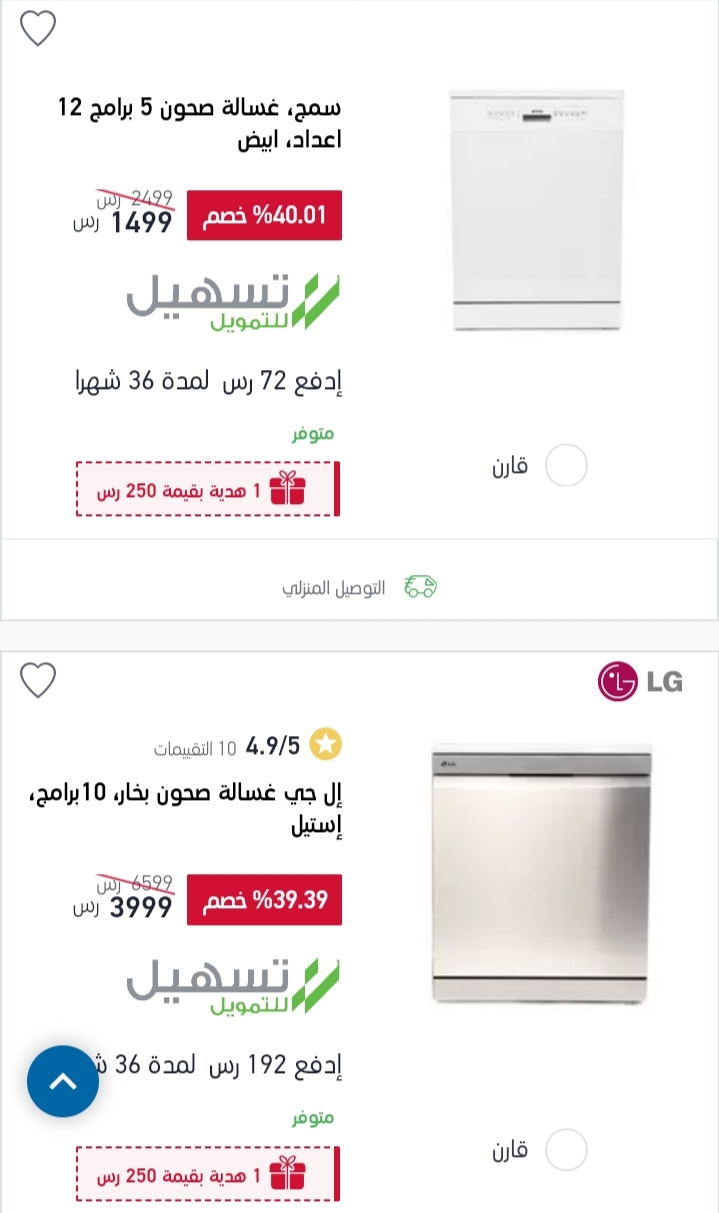
Task: Select compare for the LG steel dishwasher
Action: click(566, 1150)
